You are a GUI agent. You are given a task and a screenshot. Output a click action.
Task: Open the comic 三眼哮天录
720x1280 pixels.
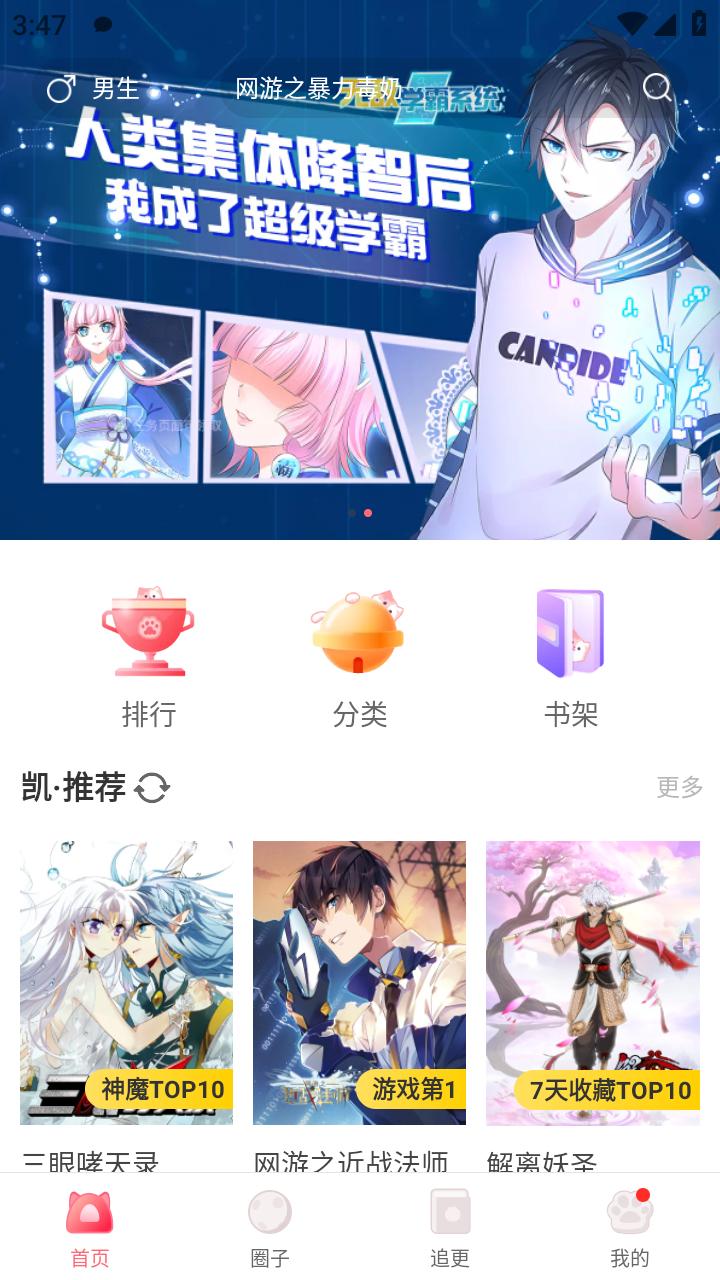click(126, 983)
